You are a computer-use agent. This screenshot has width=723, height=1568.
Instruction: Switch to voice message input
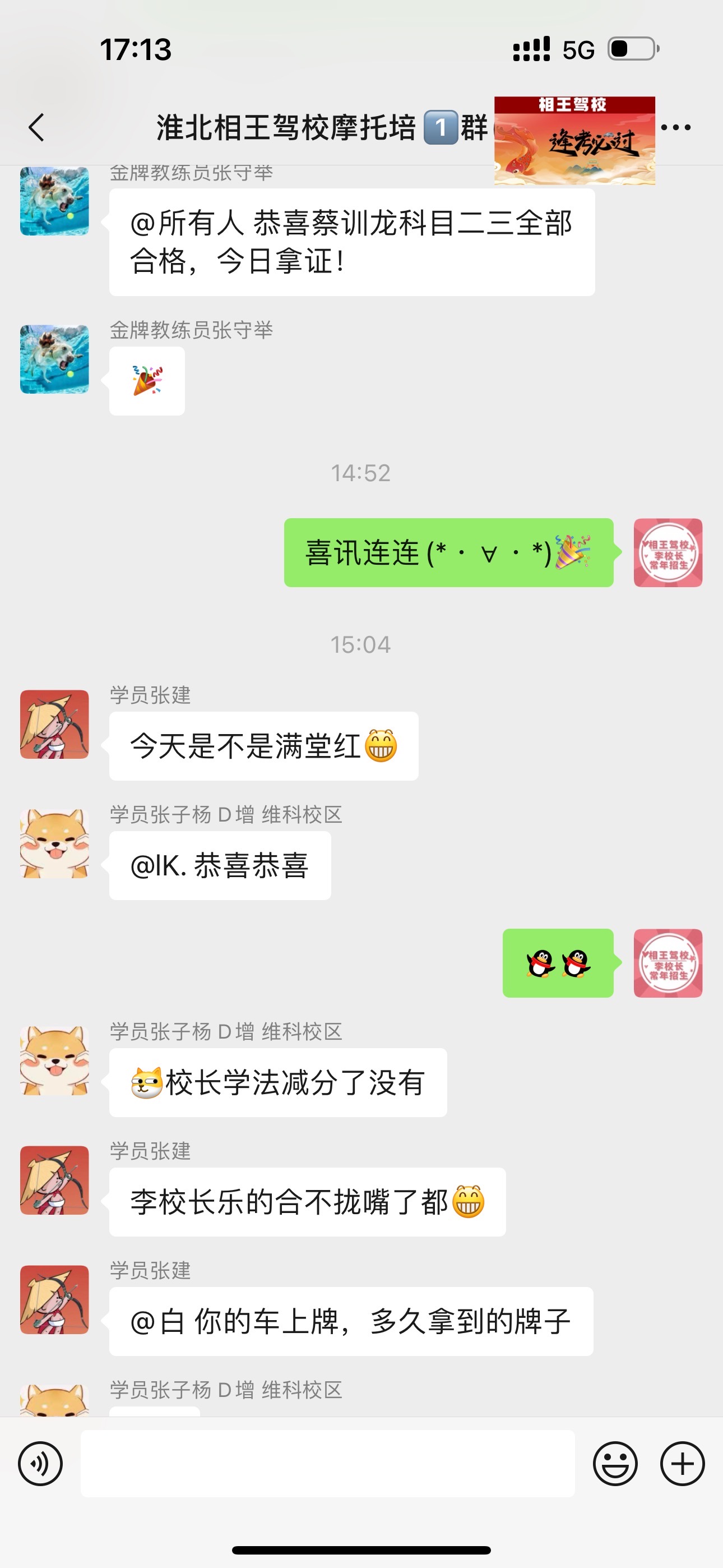tap(40, 1463)
